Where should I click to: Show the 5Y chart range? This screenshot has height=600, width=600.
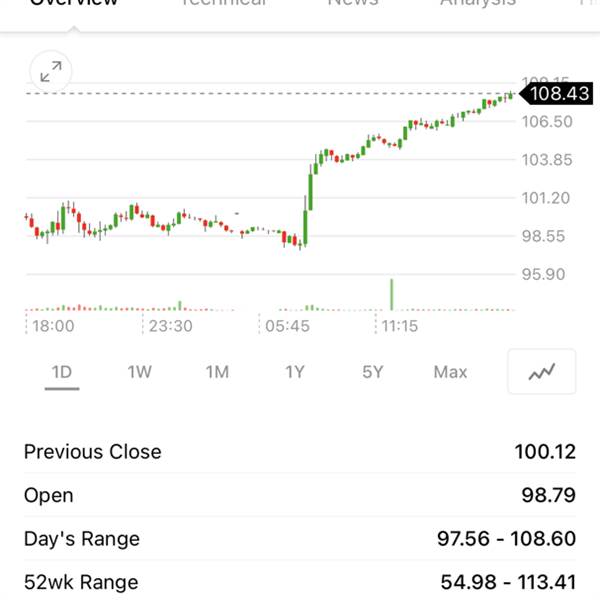[x=373, y=372]
